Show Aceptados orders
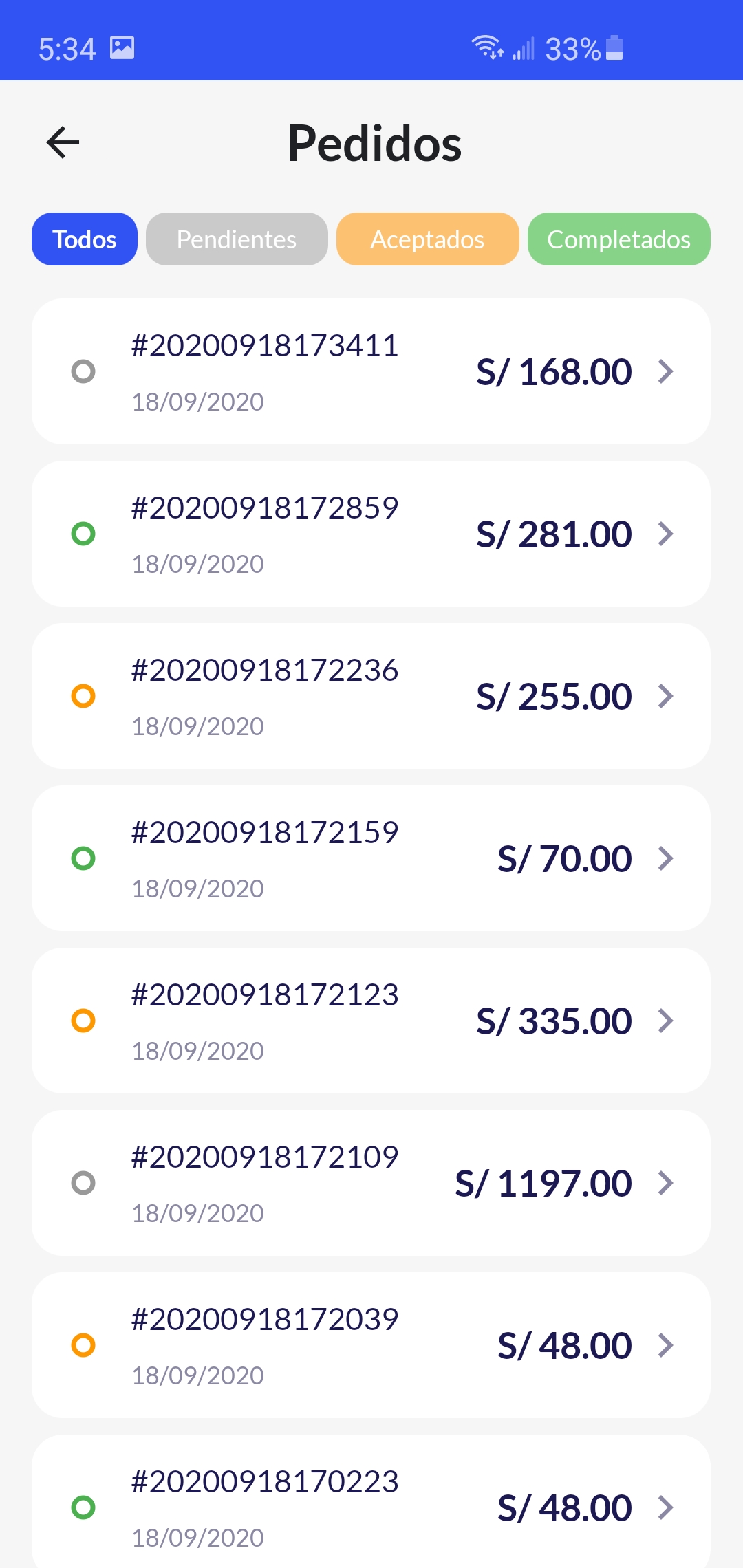The height and width of the screenshot is (1568, 743). [x=427, y=239]
